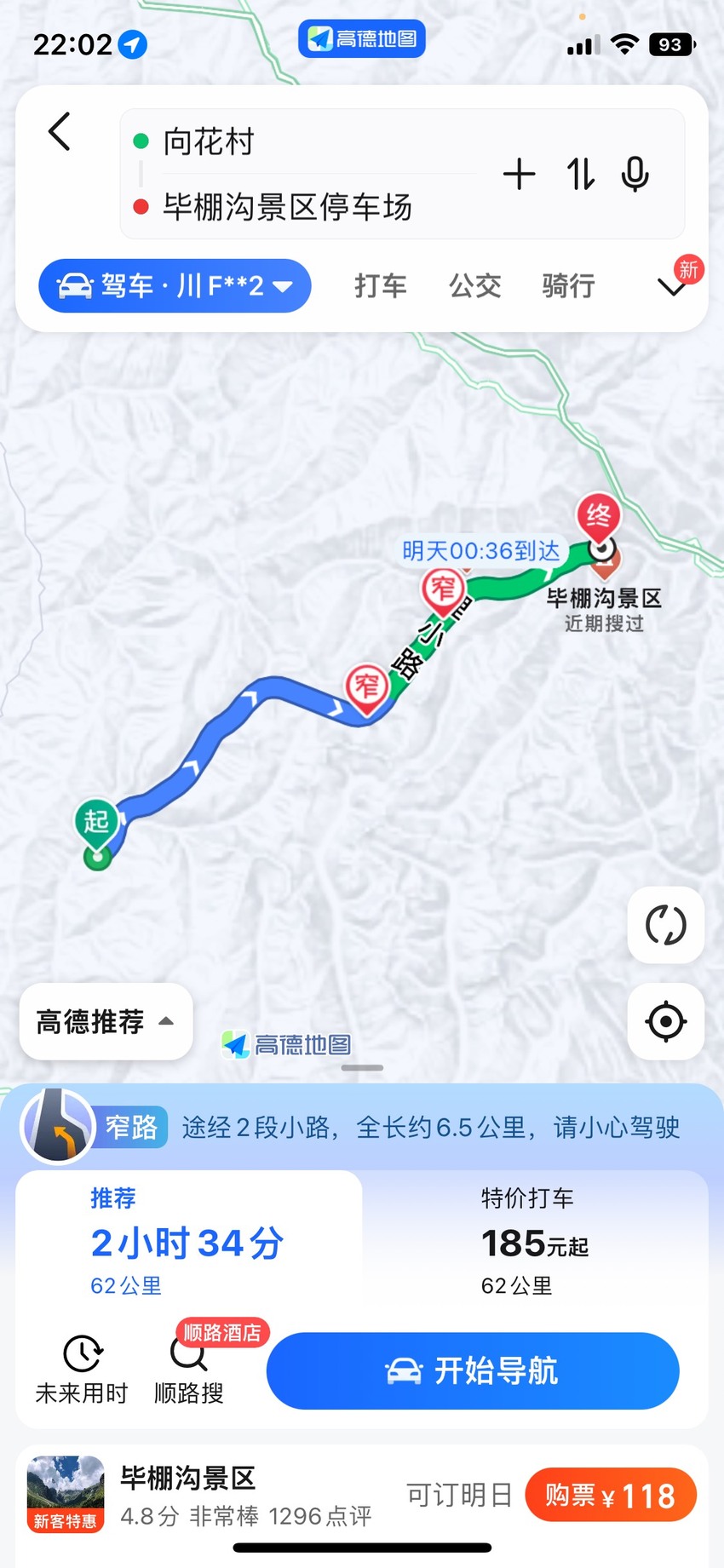The width and height of the screenshot is (724, 1568).
Task: Open the 驾车 vehicle plate dropdown
Action: (x=175, y=285)
